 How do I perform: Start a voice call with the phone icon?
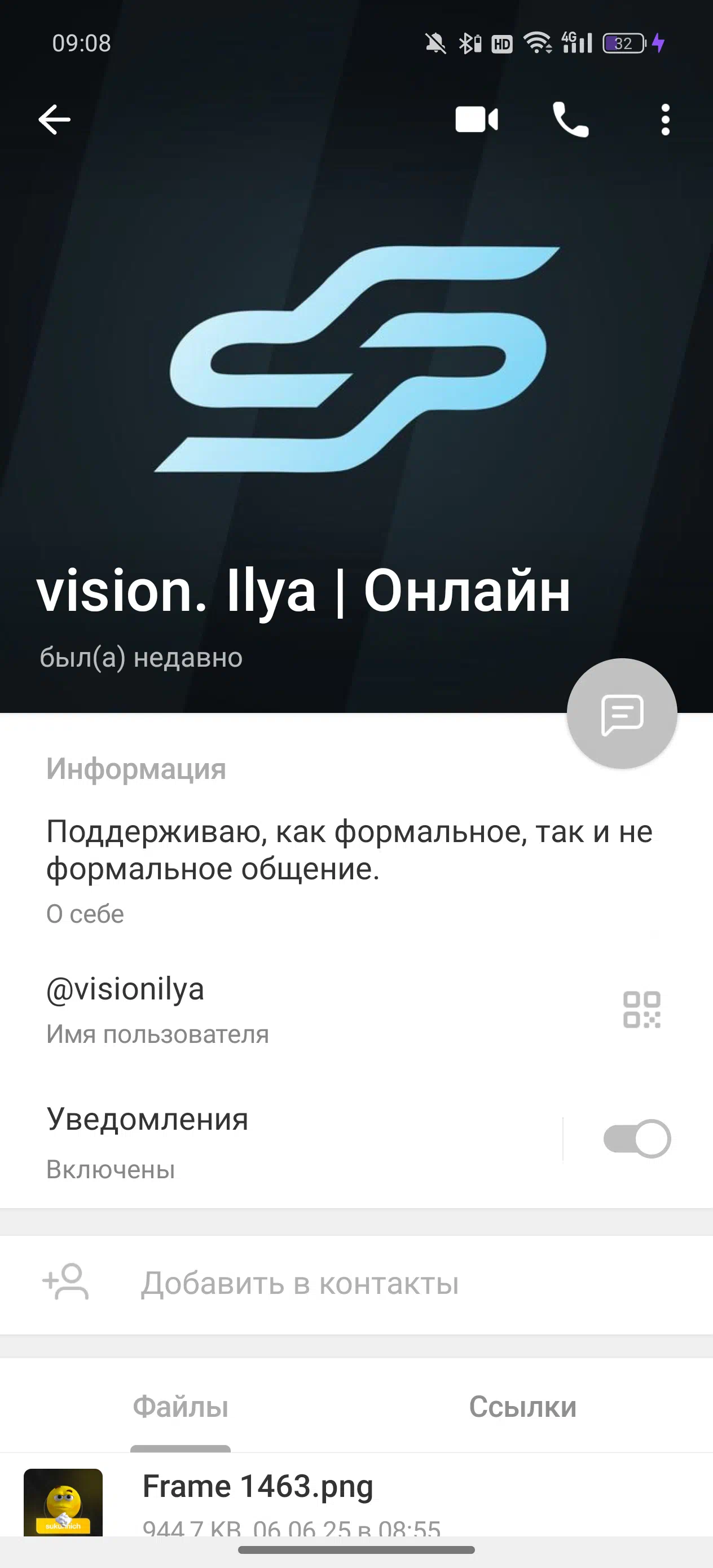[x=570, y=120]
